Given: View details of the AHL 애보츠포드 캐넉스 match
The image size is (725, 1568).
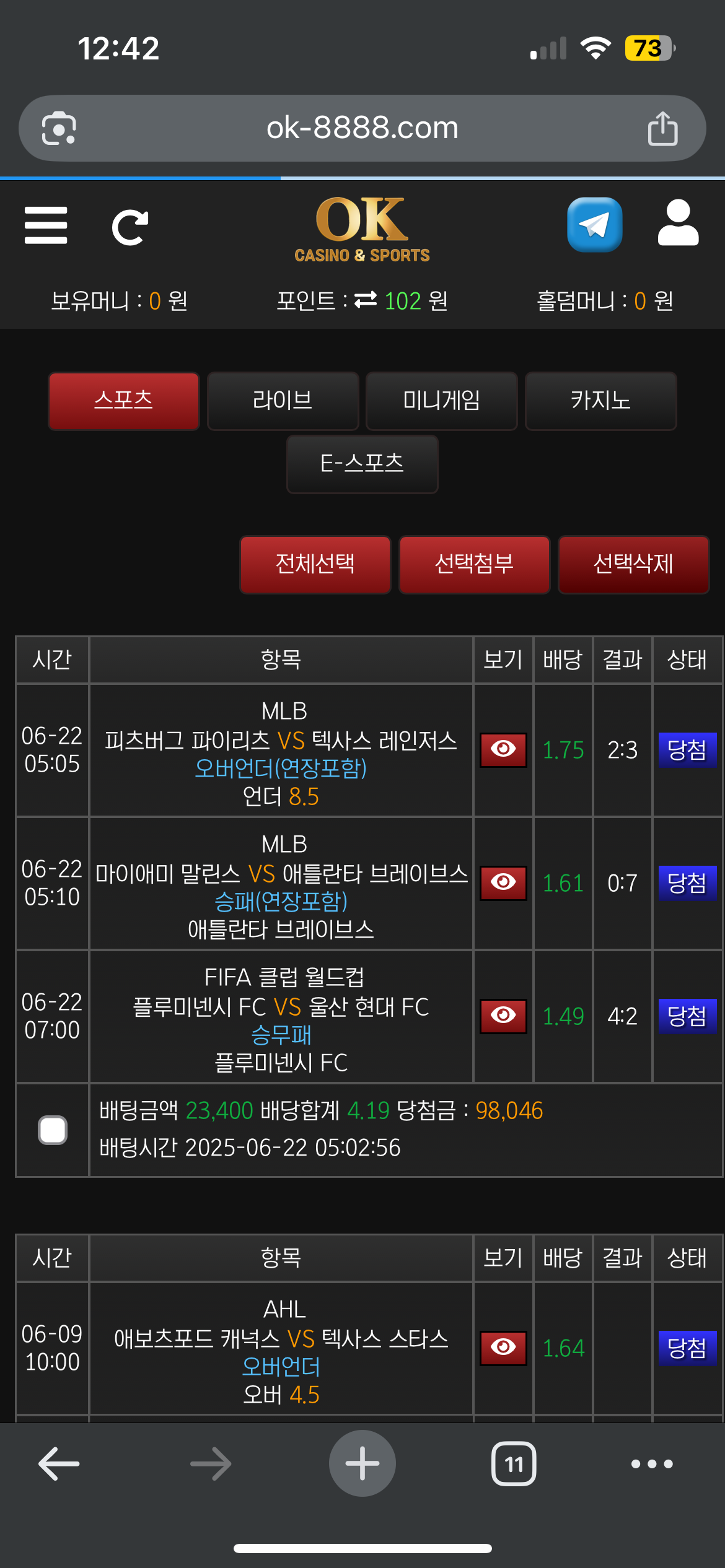Looking at the screenshot, I should coord(503,1348).
